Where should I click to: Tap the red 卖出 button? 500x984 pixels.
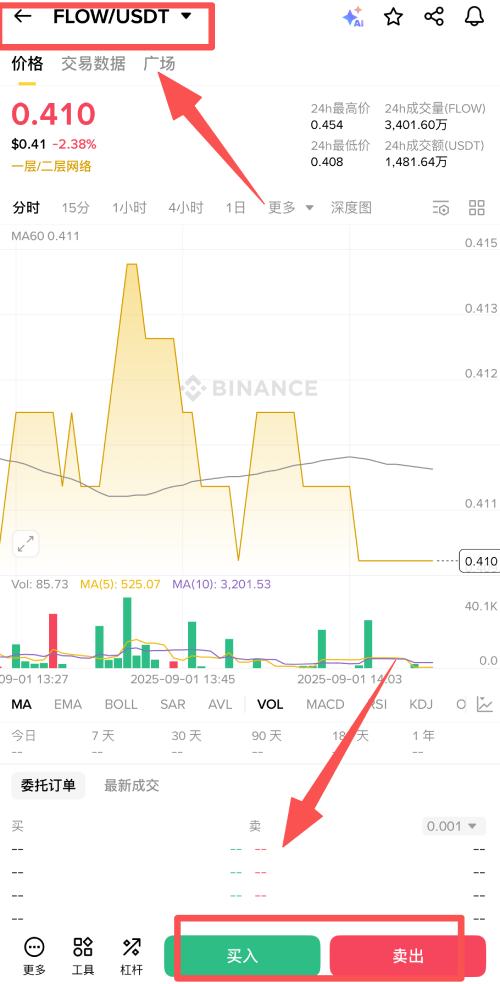point(408,956)
